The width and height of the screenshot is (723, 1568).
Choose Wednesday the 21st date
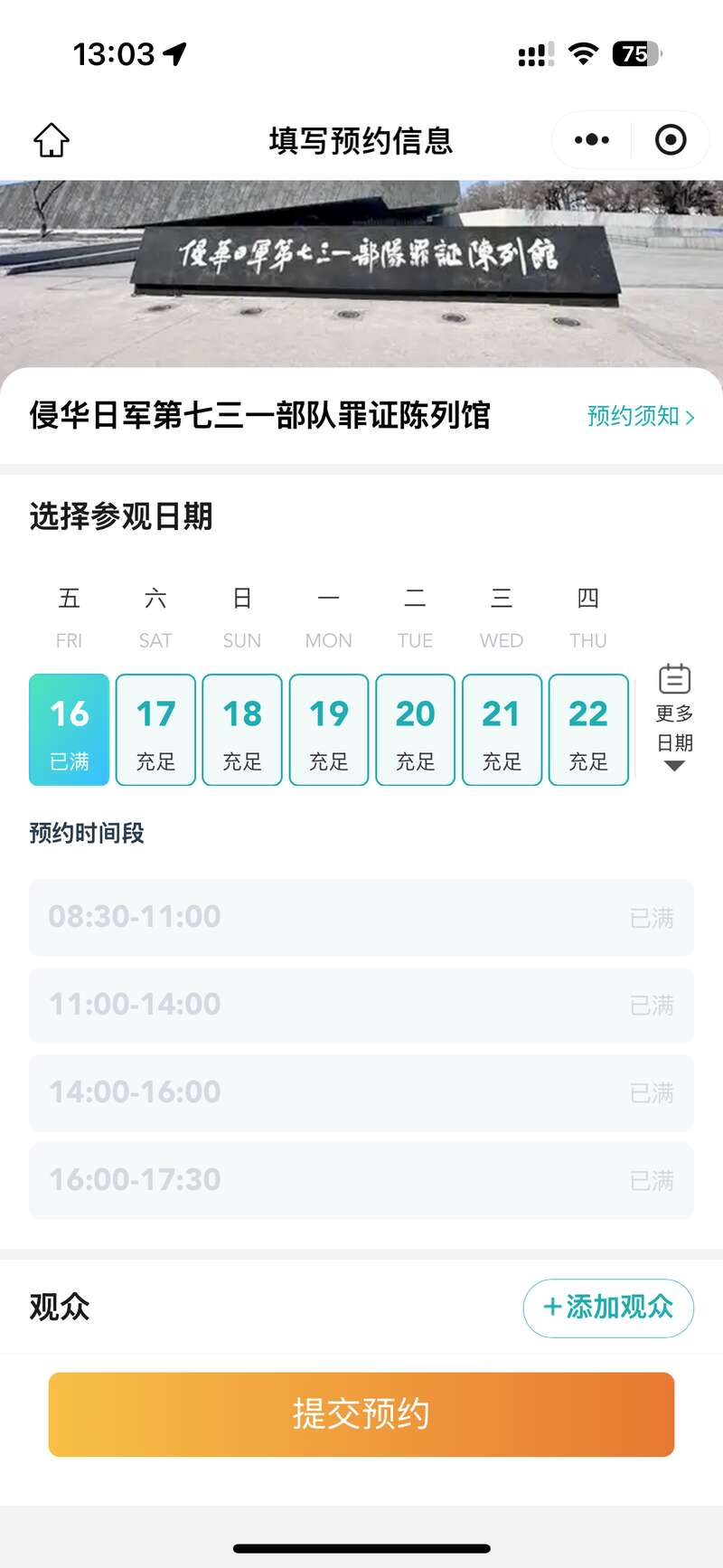tap(502, 730)
